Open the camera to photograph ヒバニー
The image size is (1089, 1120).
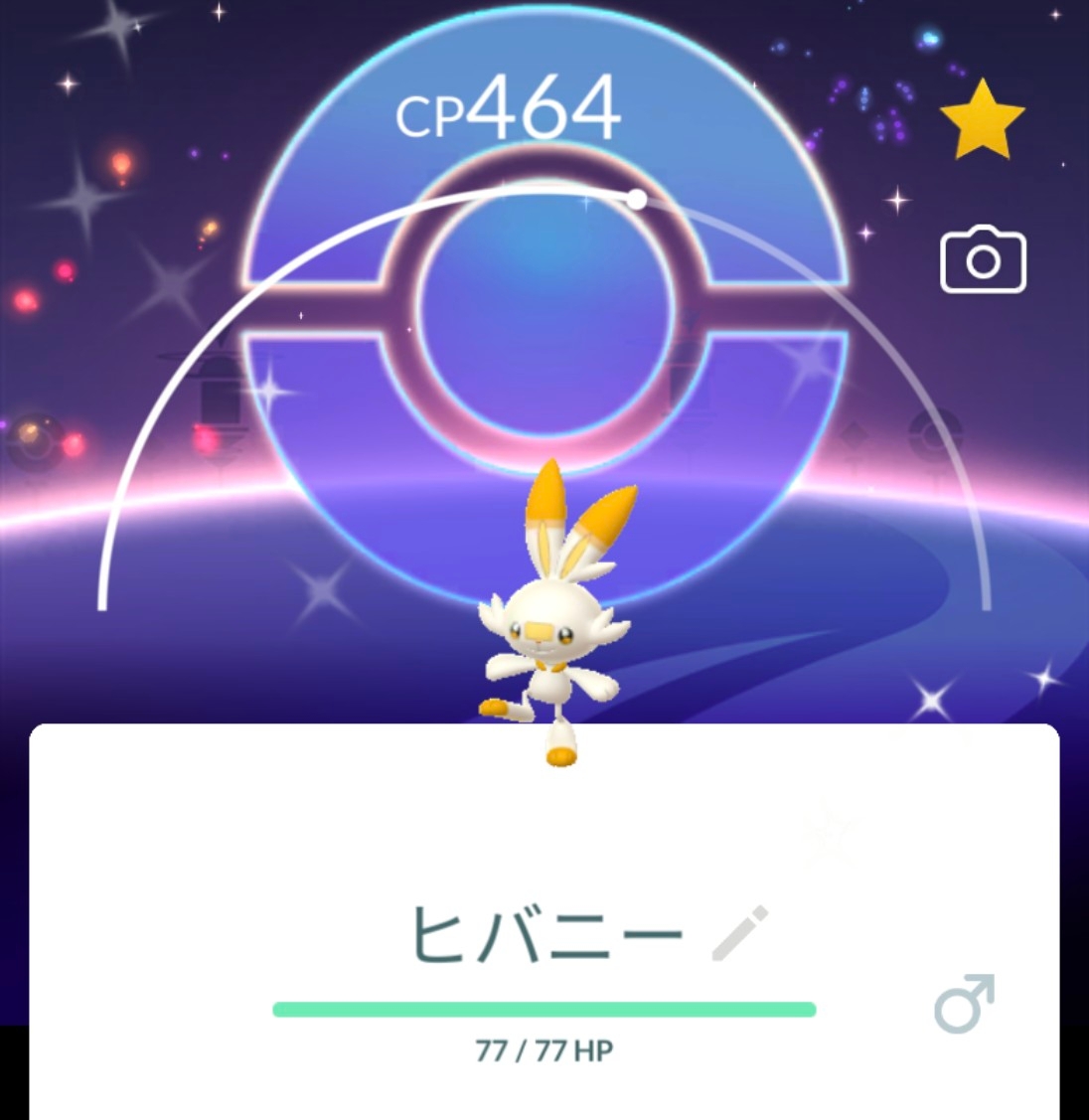[x=983, y=260]
